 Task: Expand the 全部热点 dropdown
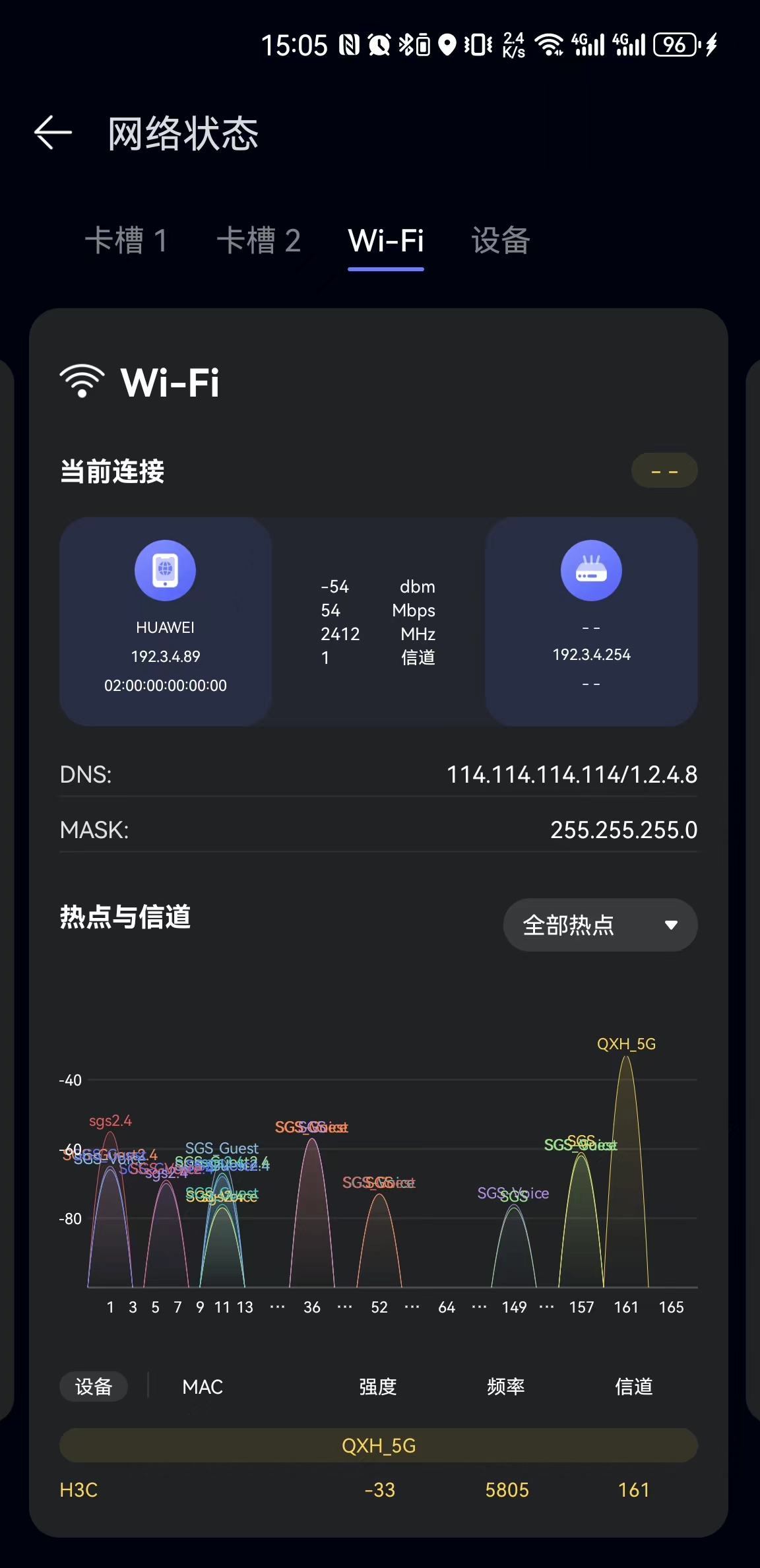600,925
